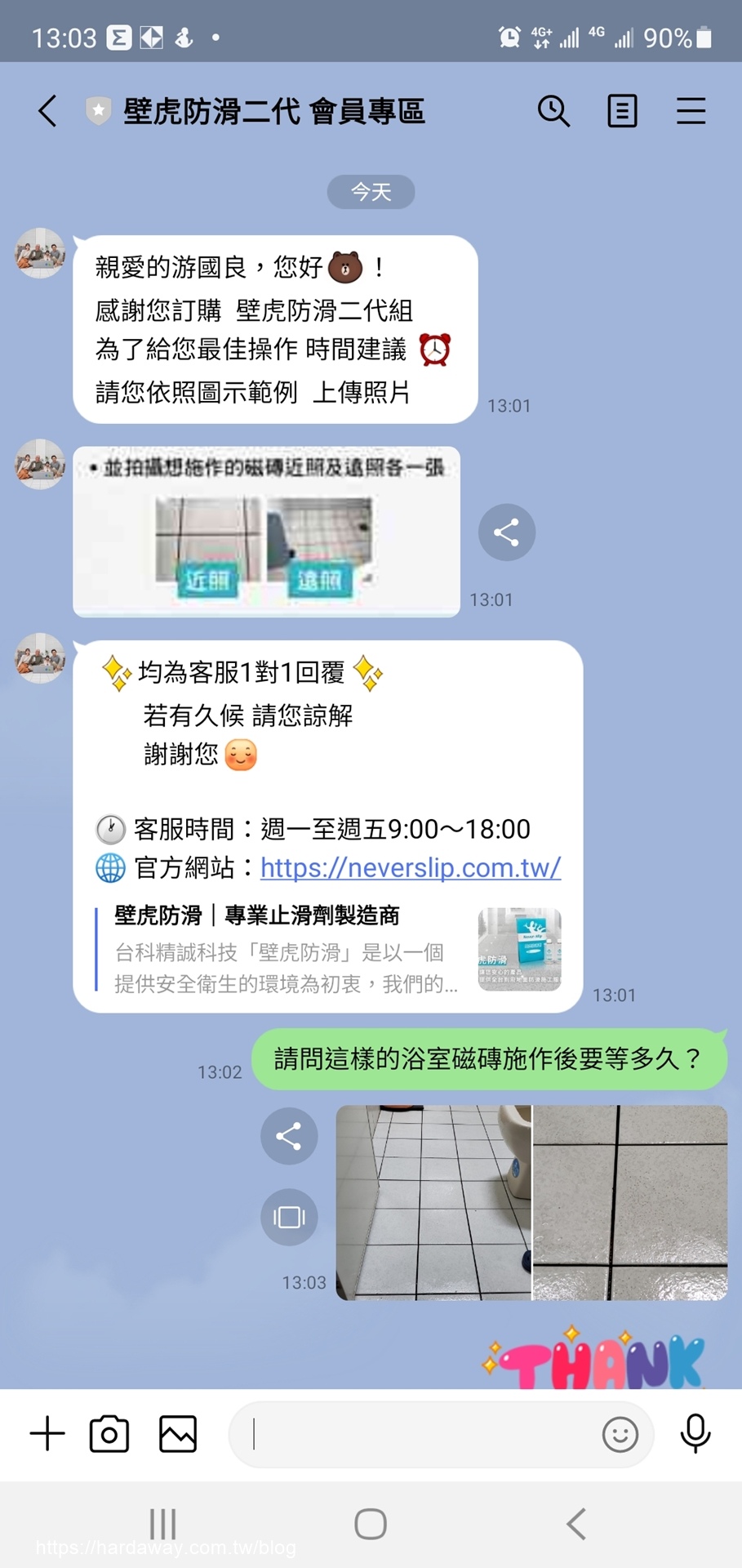Go to the system home screen
The width and height of the screenshot is (742, 1568).
[371, 1524]
